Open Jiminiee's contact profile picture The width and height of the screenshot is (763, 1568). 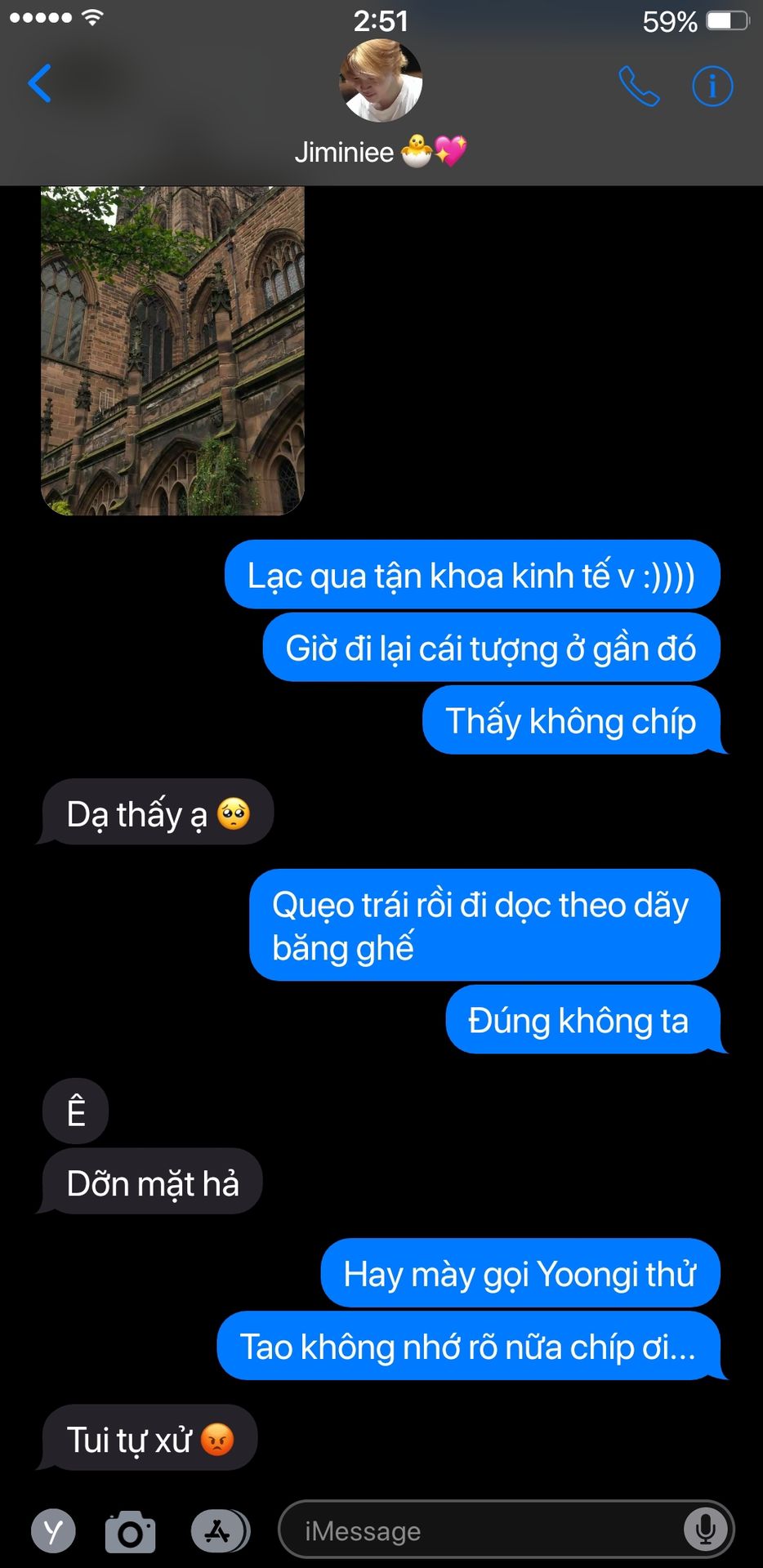[x=381, y=82]
